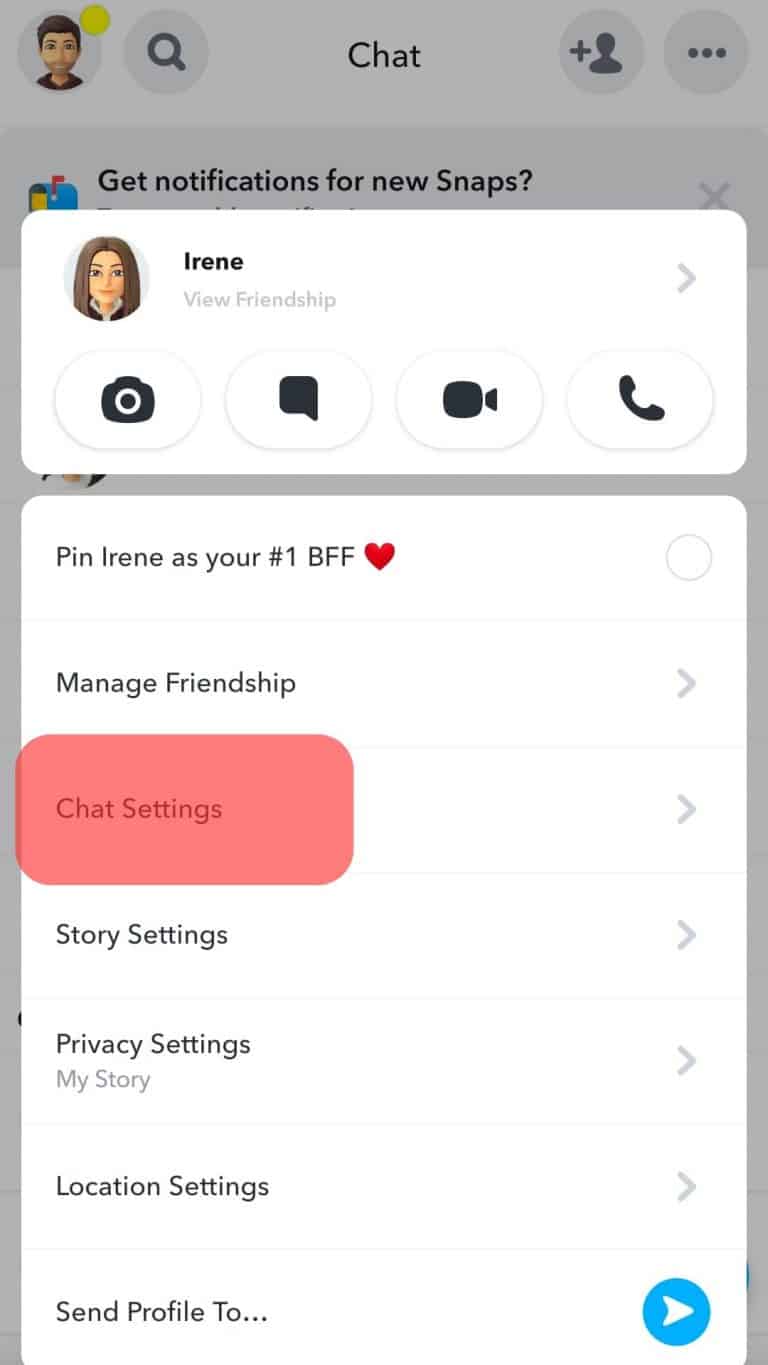The height and width of the screenshot is (1365, 768).
Task: Select the yellow status dot on avatar
Action: coord(95,17)
